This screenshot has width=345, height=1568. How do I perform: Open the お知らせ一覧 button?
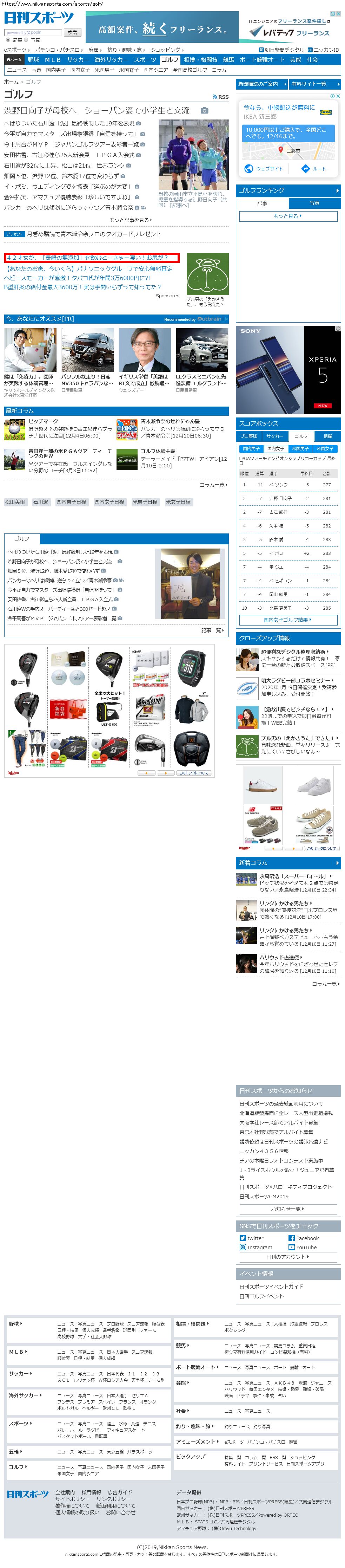(288, 1209)
